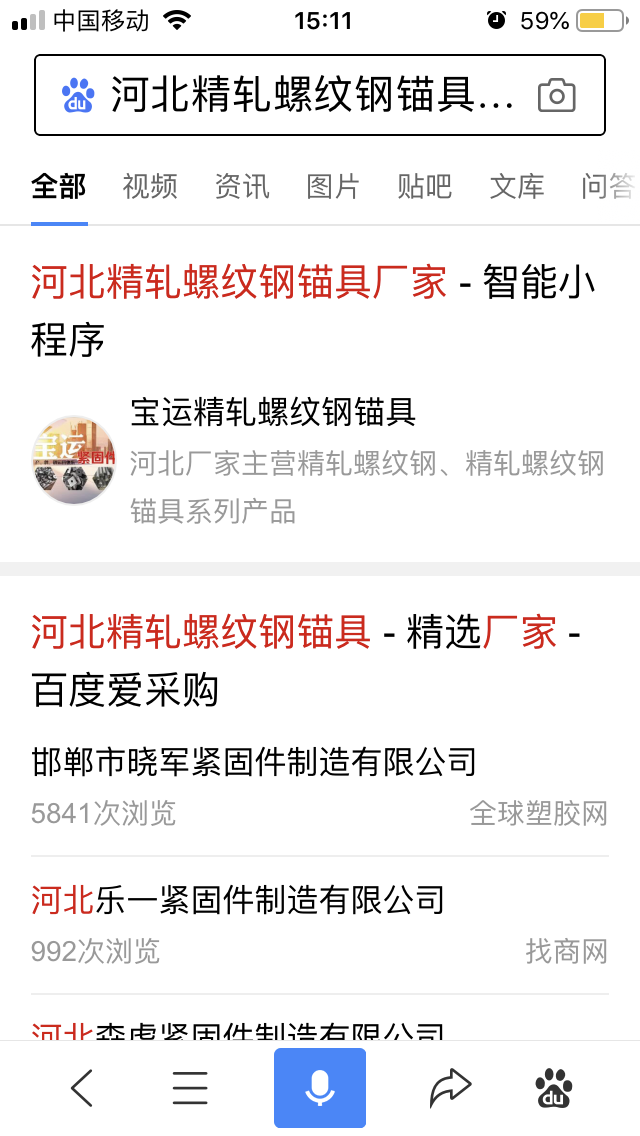
Task: Go to Baidu home via paw icon
Action: [x=554, y=1088]
